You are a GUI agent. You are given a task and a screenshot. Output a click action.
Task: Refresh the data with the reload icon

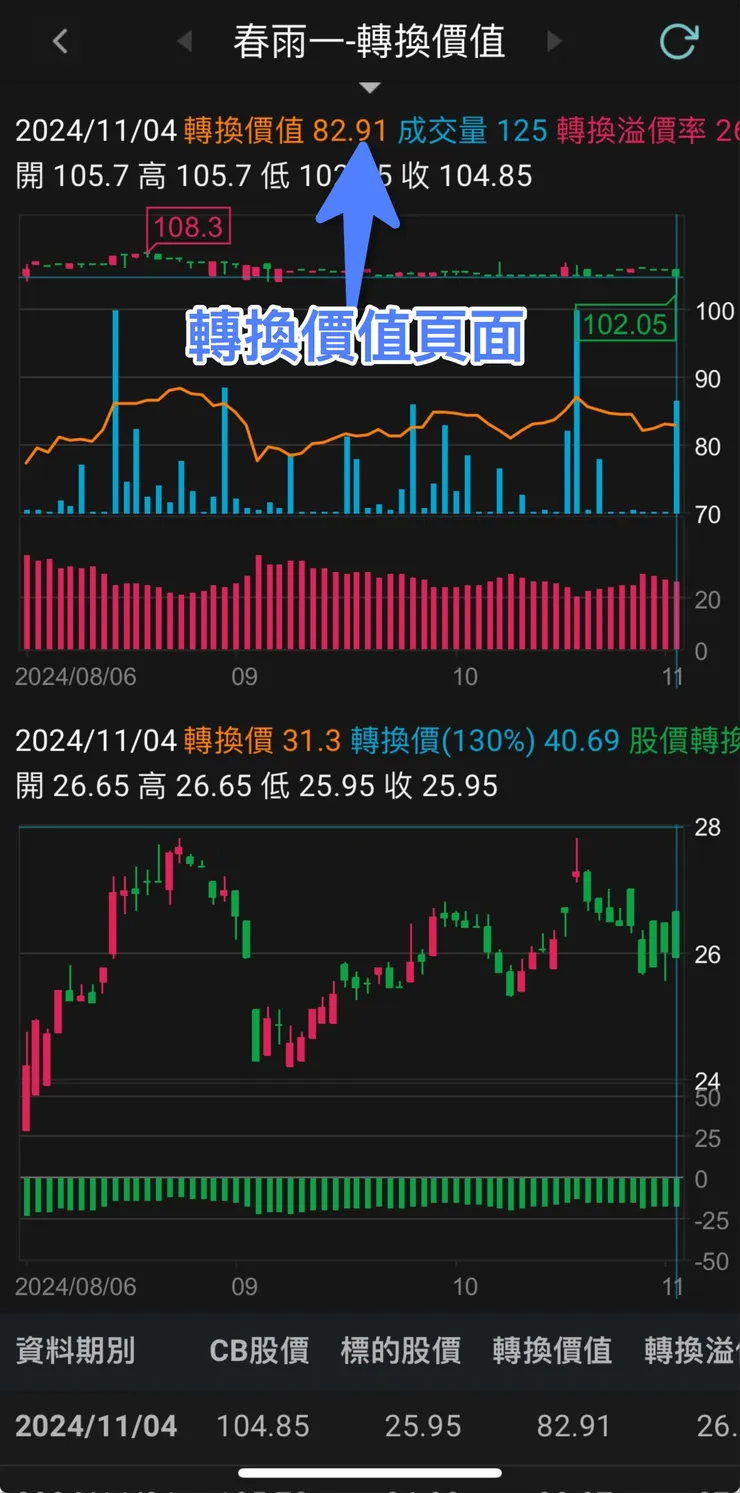tap(681, 41)
